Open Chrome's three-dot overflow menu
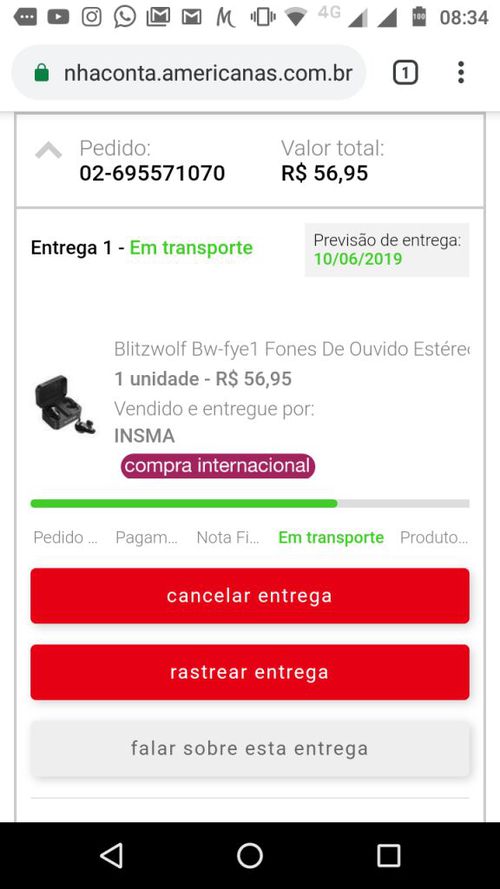500x889 pixels. click(461, 73)
